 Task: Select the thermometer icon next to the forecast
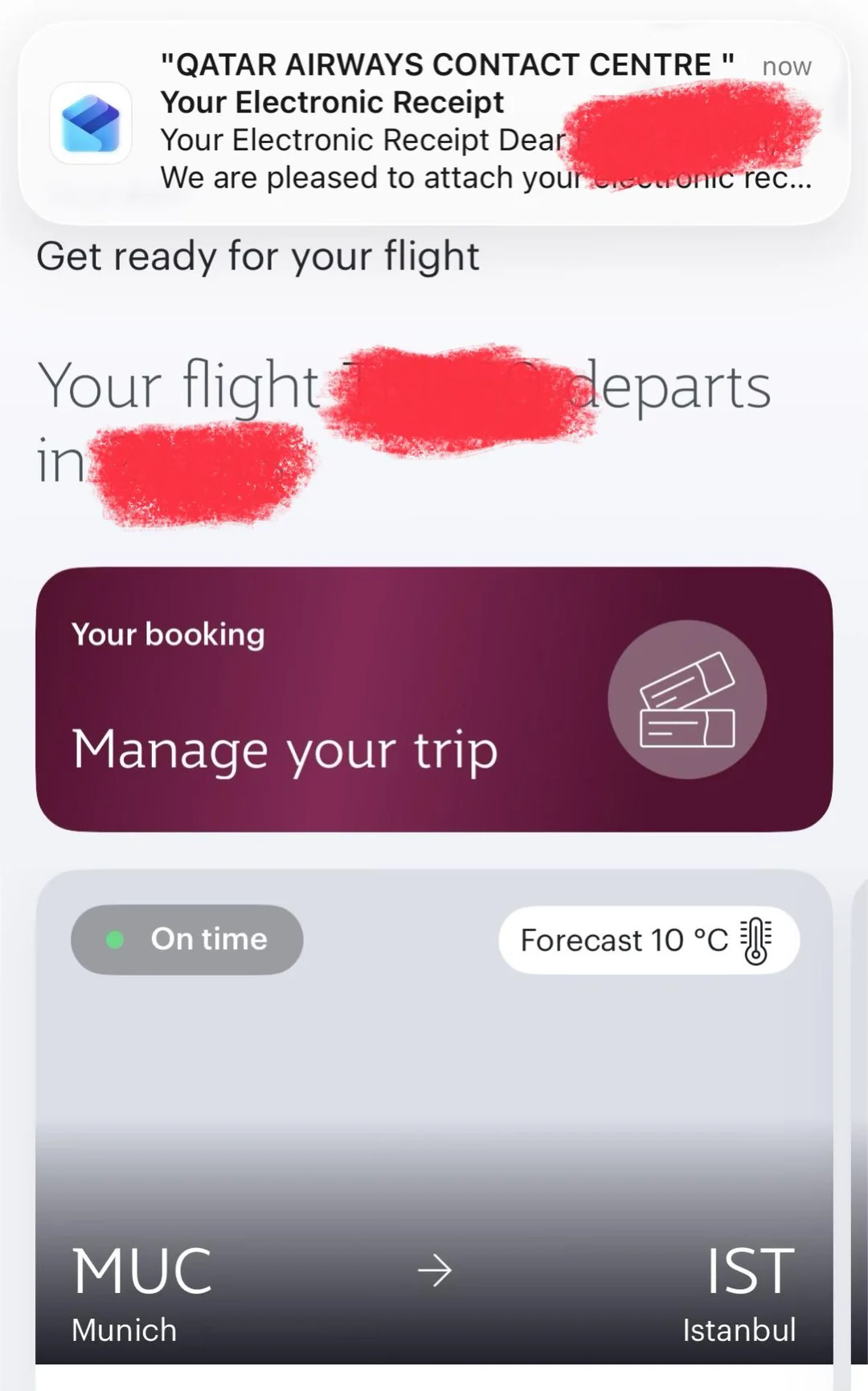coord(755,939)
